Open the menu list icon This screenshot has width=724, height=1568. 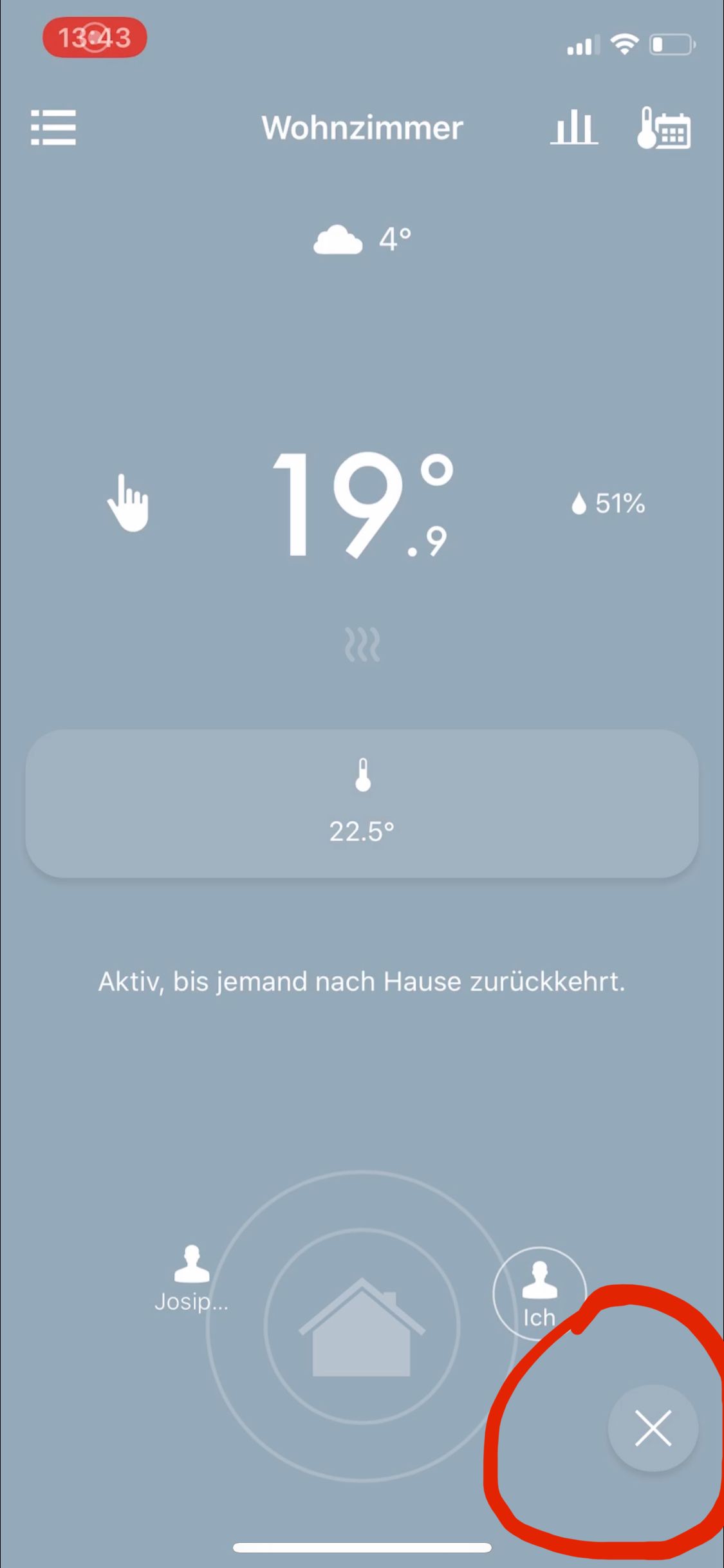click(53, 127)
